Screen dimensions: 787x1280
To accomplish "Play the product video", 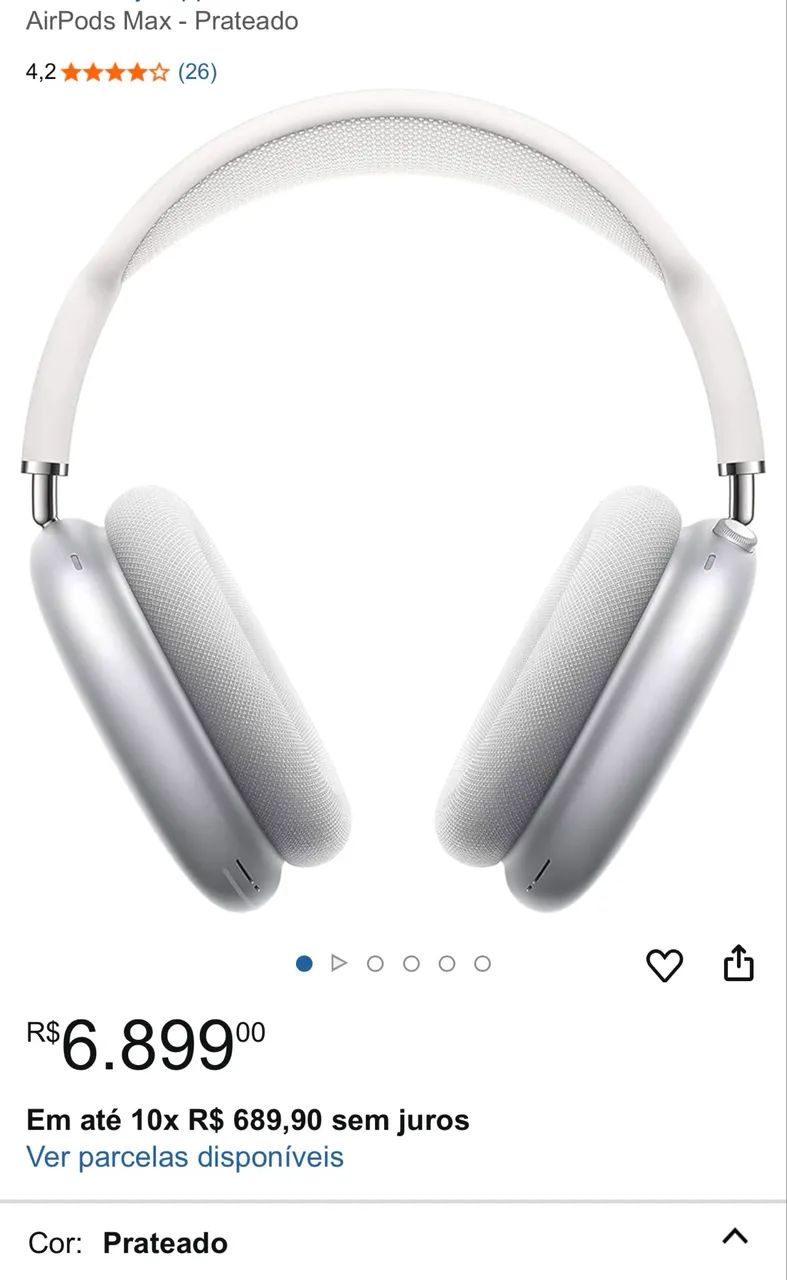I will point(340,962).
